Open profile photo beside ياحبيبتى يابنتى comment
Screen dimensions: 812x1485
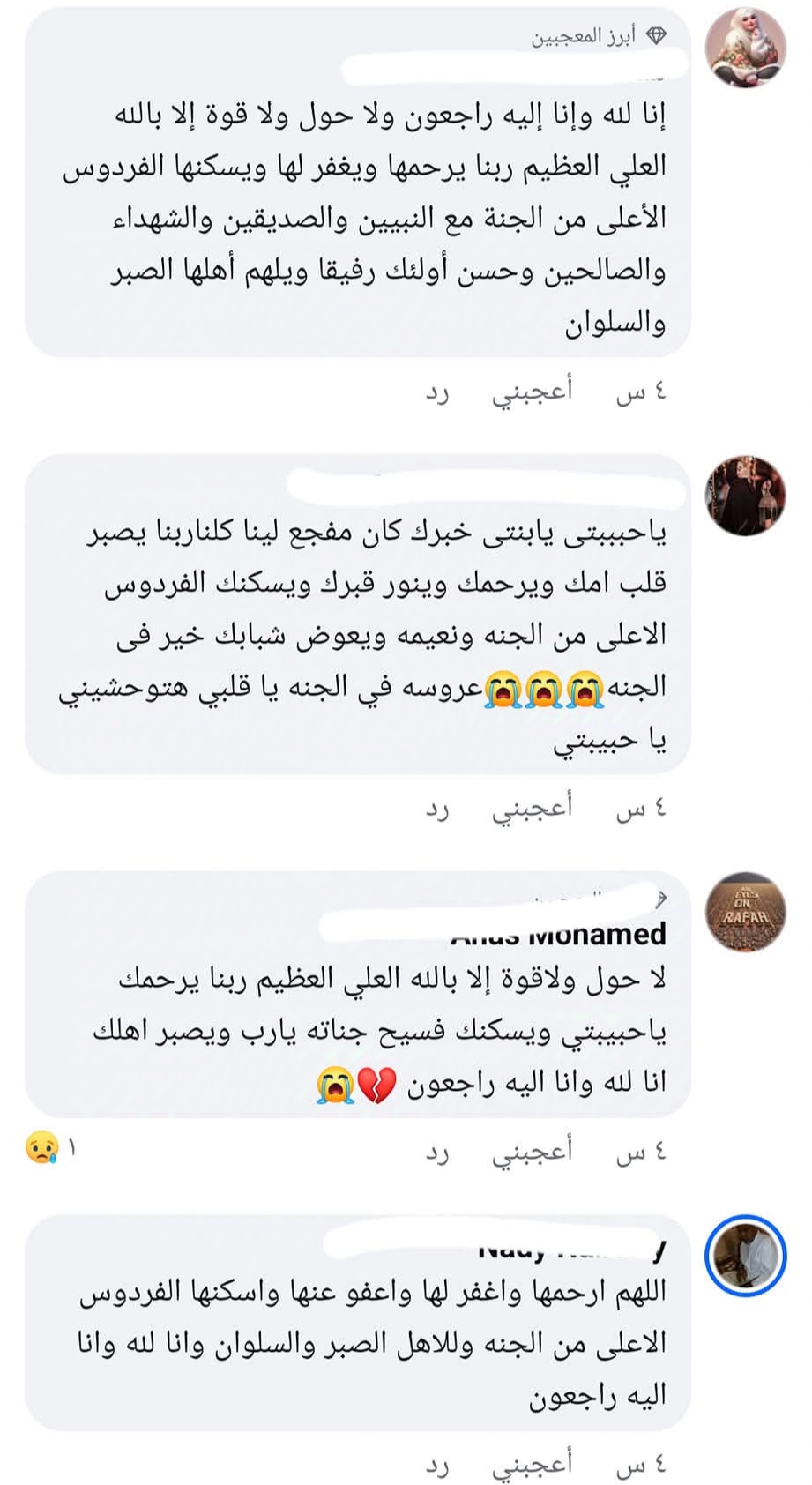tap(746, 496)
